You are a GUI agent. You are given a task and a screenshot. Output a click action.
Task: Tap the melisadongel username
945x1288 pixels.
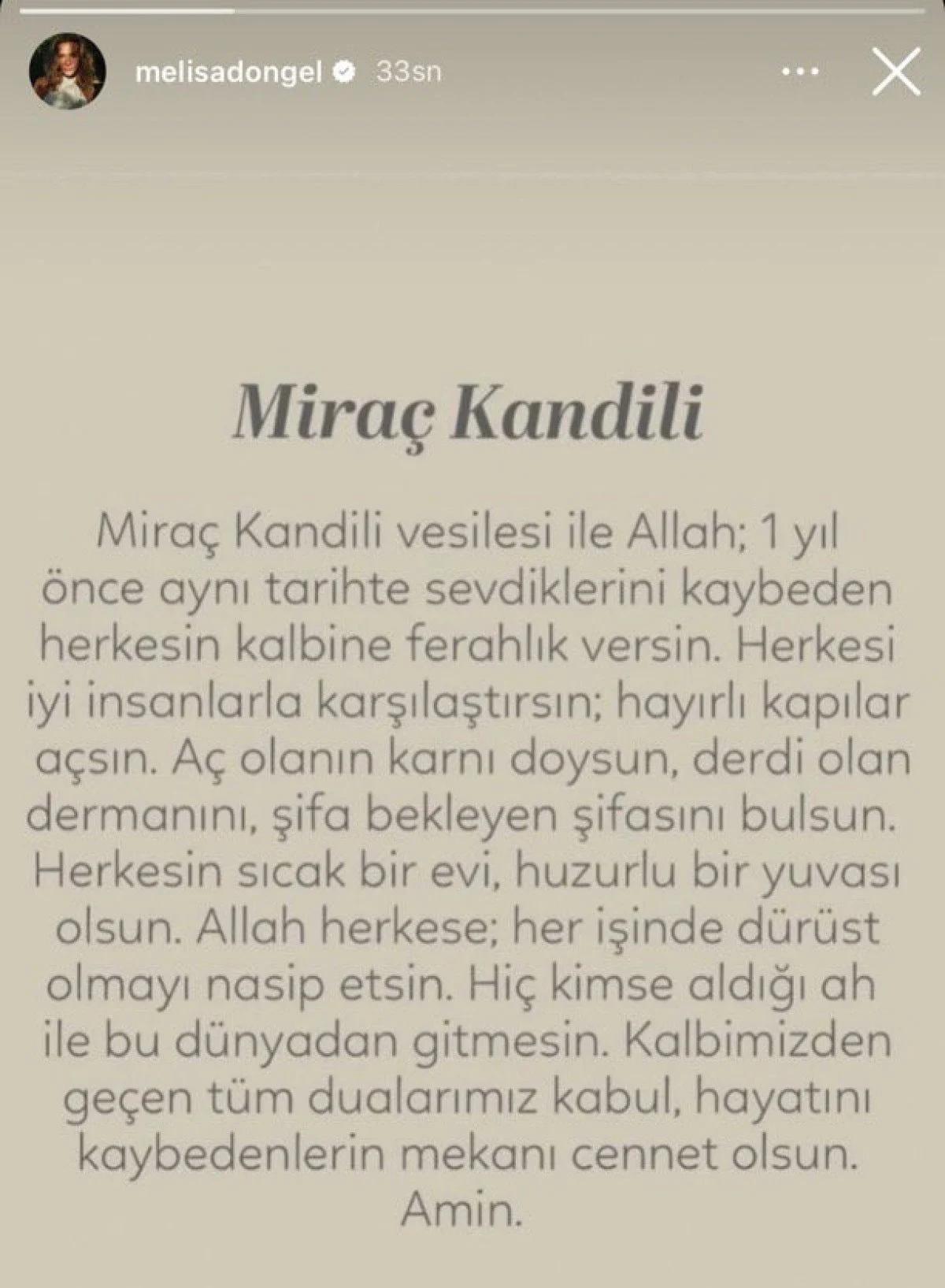(x=228, y=72)
